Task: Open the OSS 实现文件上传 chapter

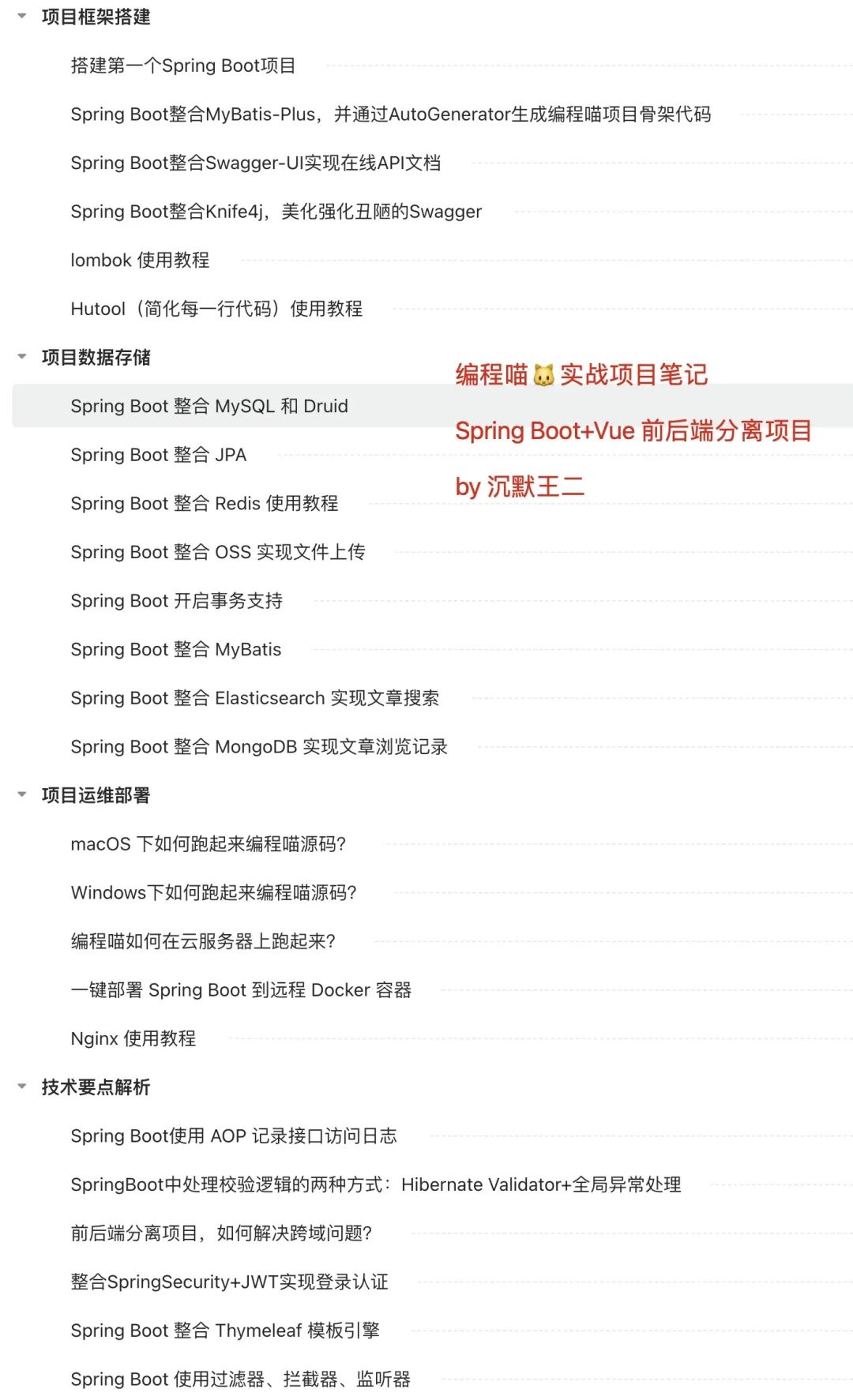Action: tap(218, 552)
